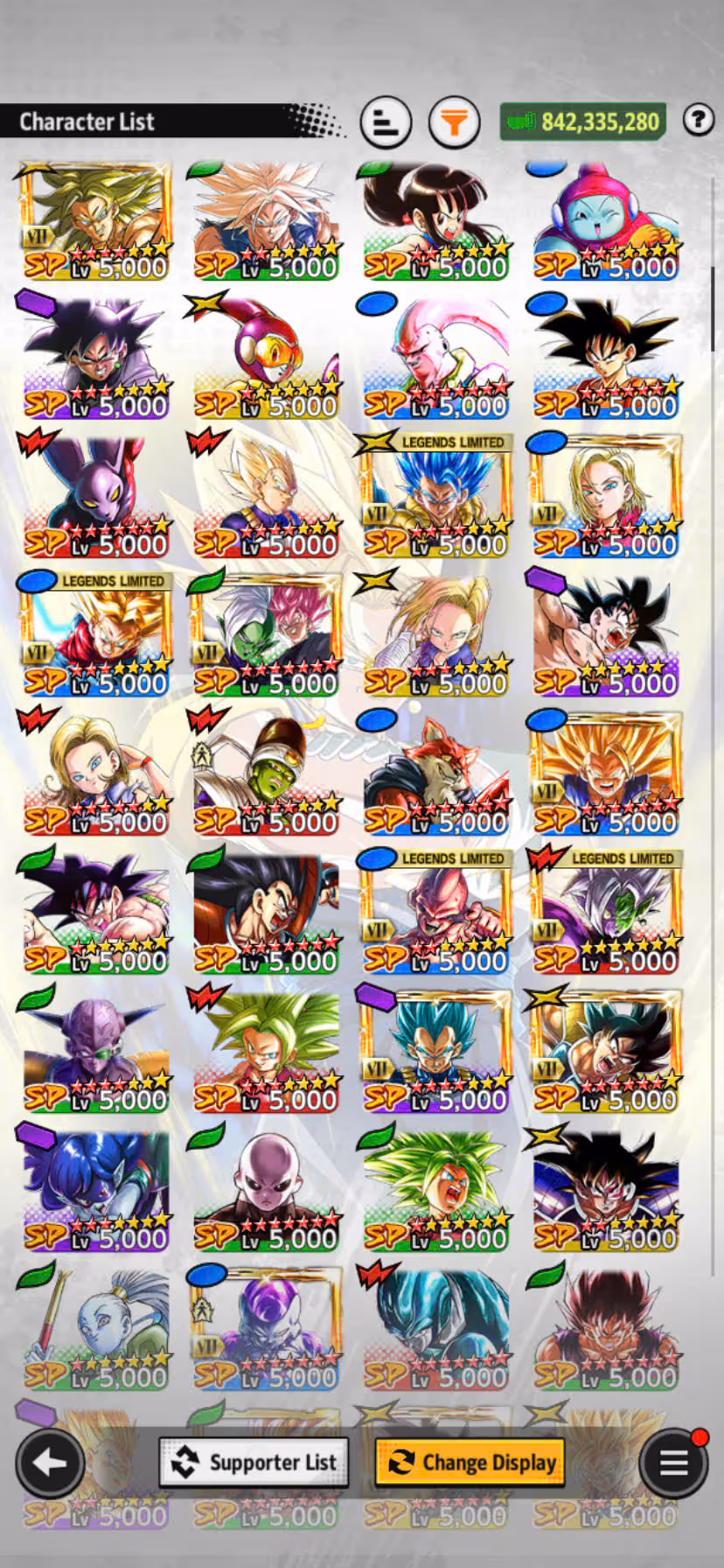The width and height of the screenshot is (724, 1568).
Task: Tap the question mark help icon
Action: pyautogui.click(x=698, y=119)
